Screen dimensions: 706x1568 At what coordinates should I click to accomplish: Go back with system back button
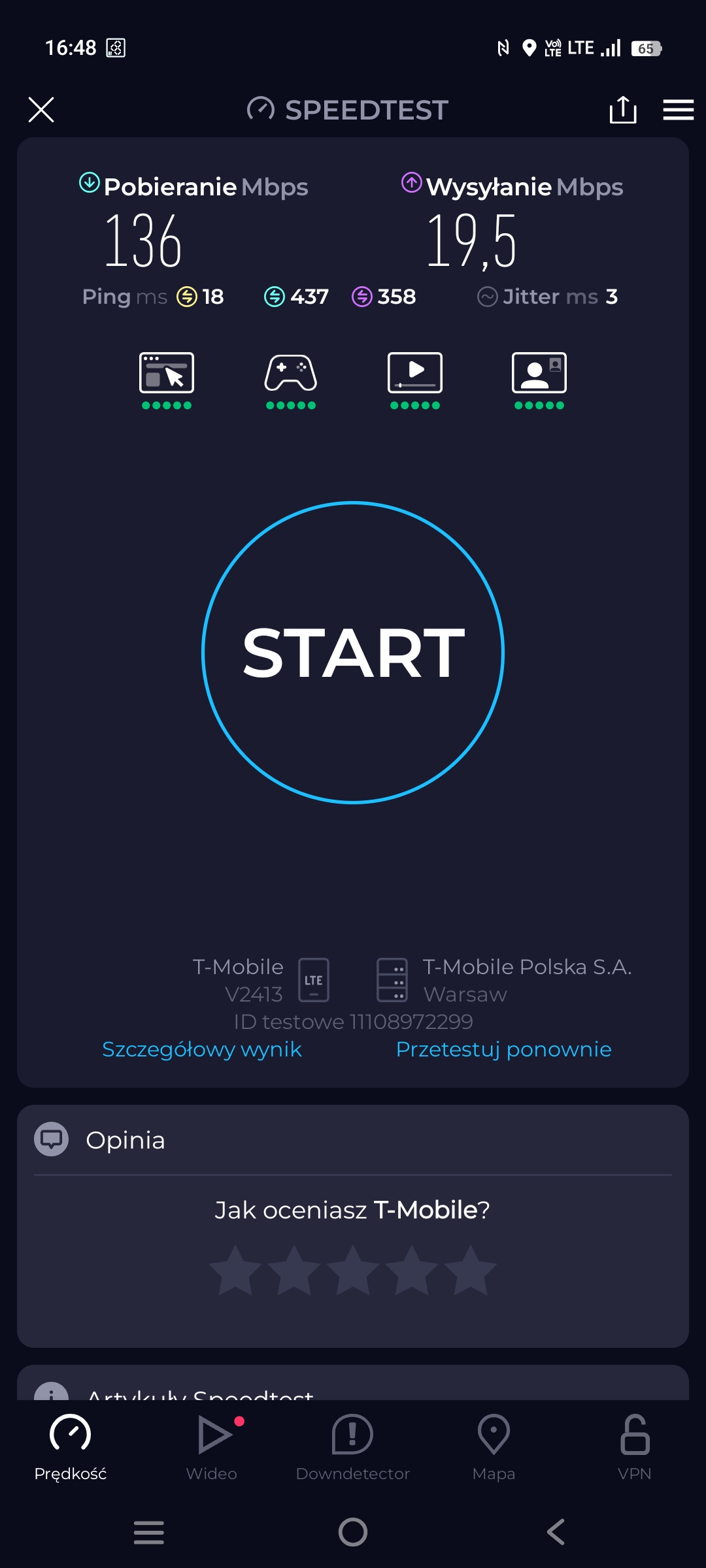(556, 1532)
